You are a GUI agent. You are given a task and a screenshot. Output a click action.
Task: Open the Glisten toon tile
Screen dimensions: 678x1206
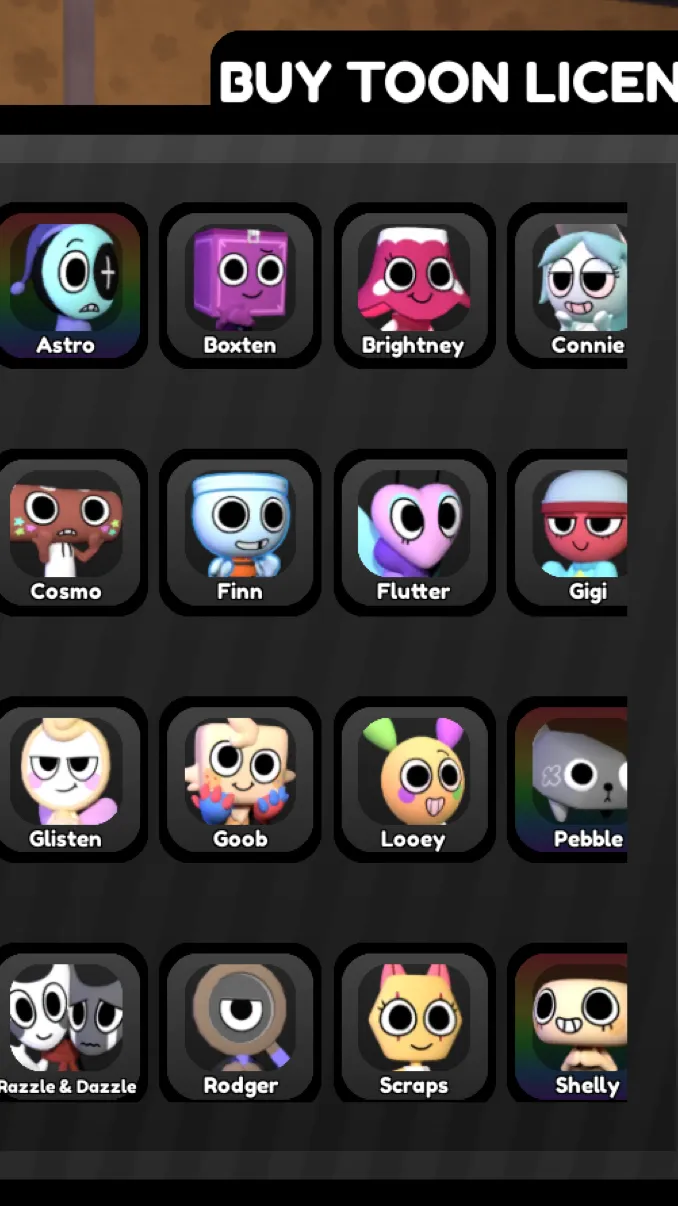(67, 779)
